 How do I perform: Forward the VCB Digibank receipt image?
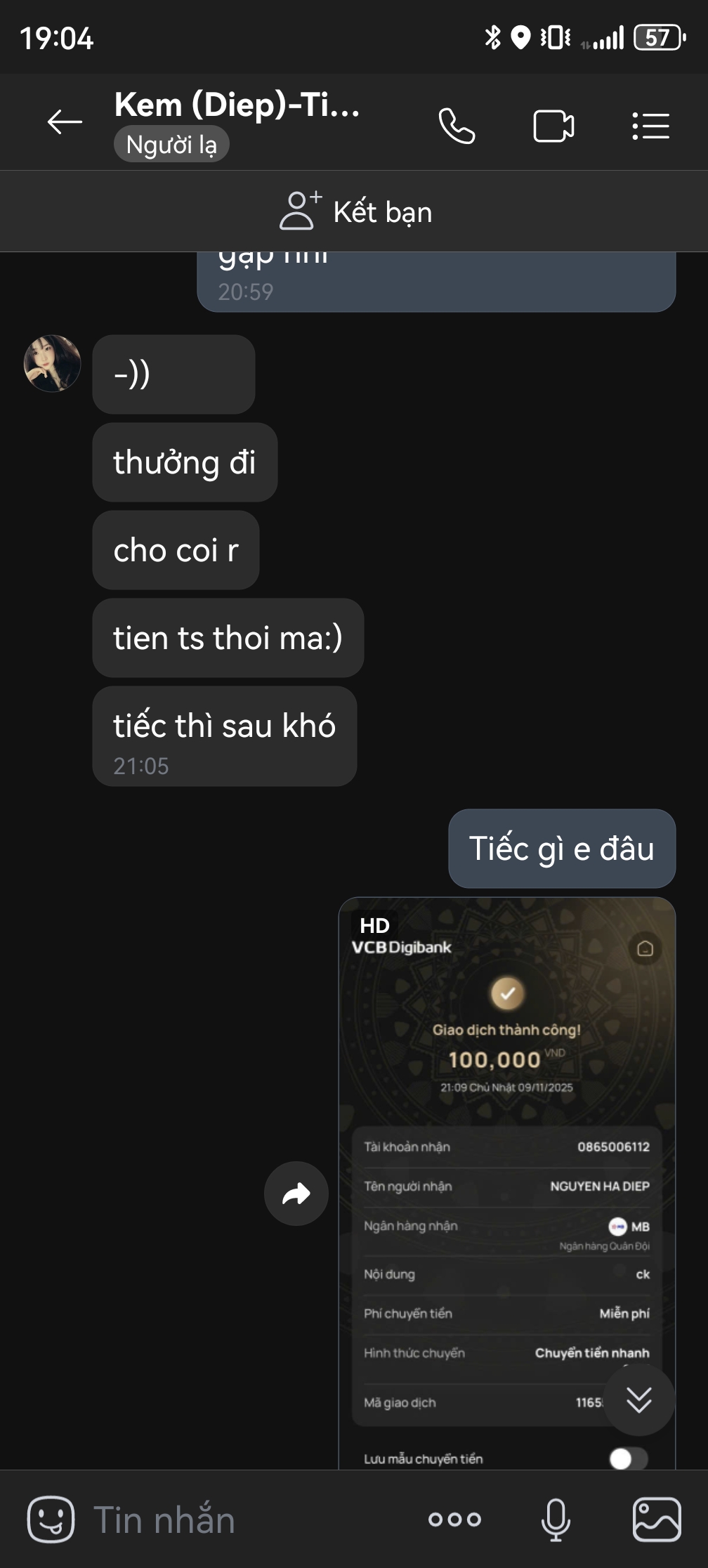(x=296, y=1194)
